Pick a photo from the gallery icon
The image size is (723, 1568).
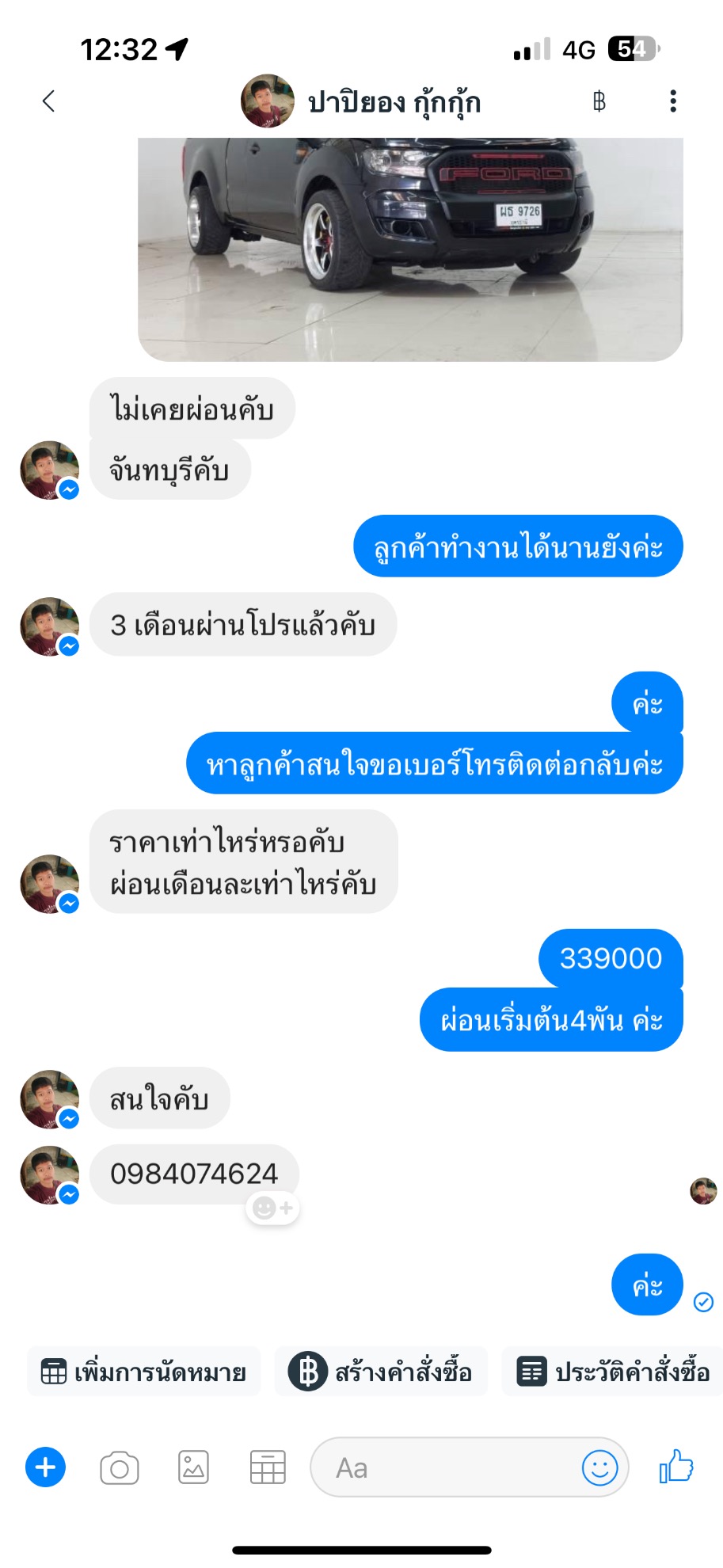[193, 1467]
